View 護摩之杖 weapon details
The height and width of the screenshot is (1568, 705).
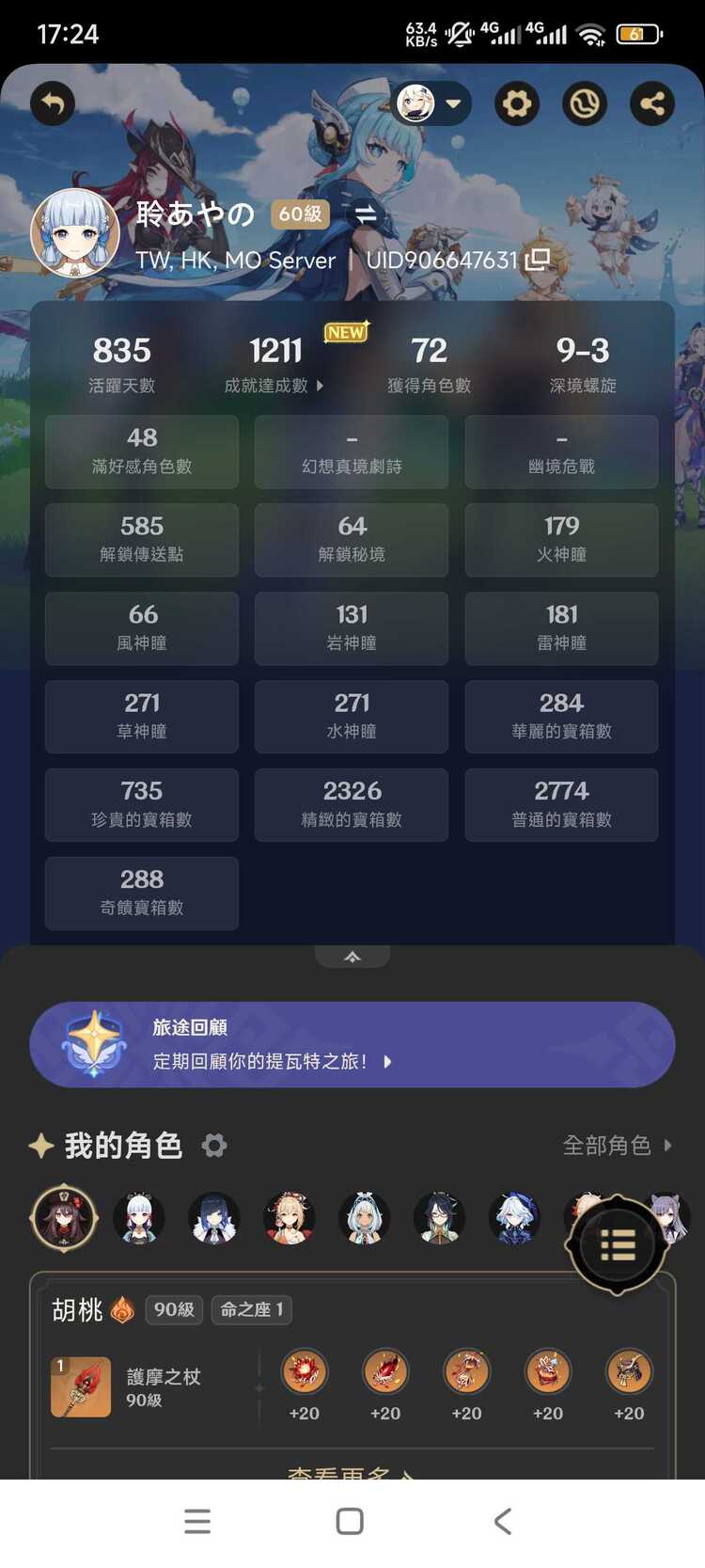[x=141, y=1386]
